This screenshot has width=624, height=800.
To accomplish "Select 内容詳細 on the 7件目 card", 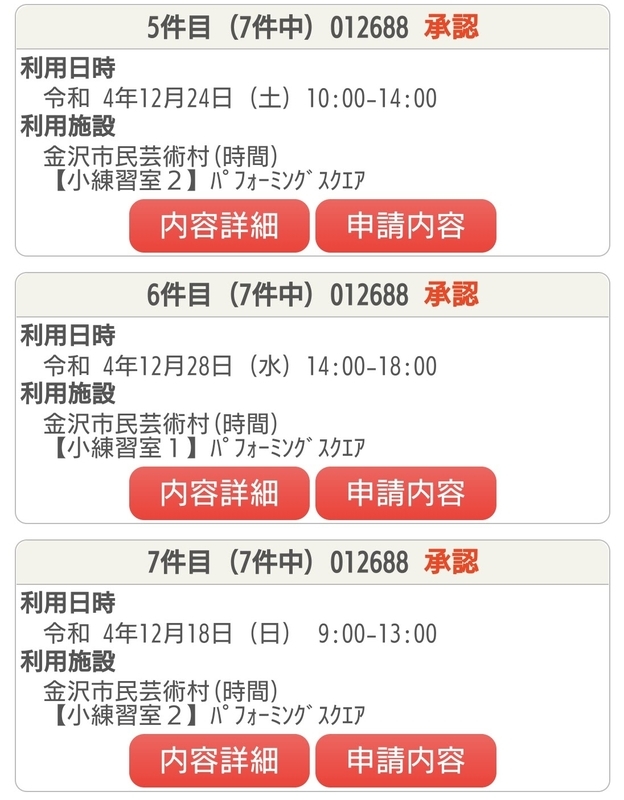I will click(x=219, y=761).
